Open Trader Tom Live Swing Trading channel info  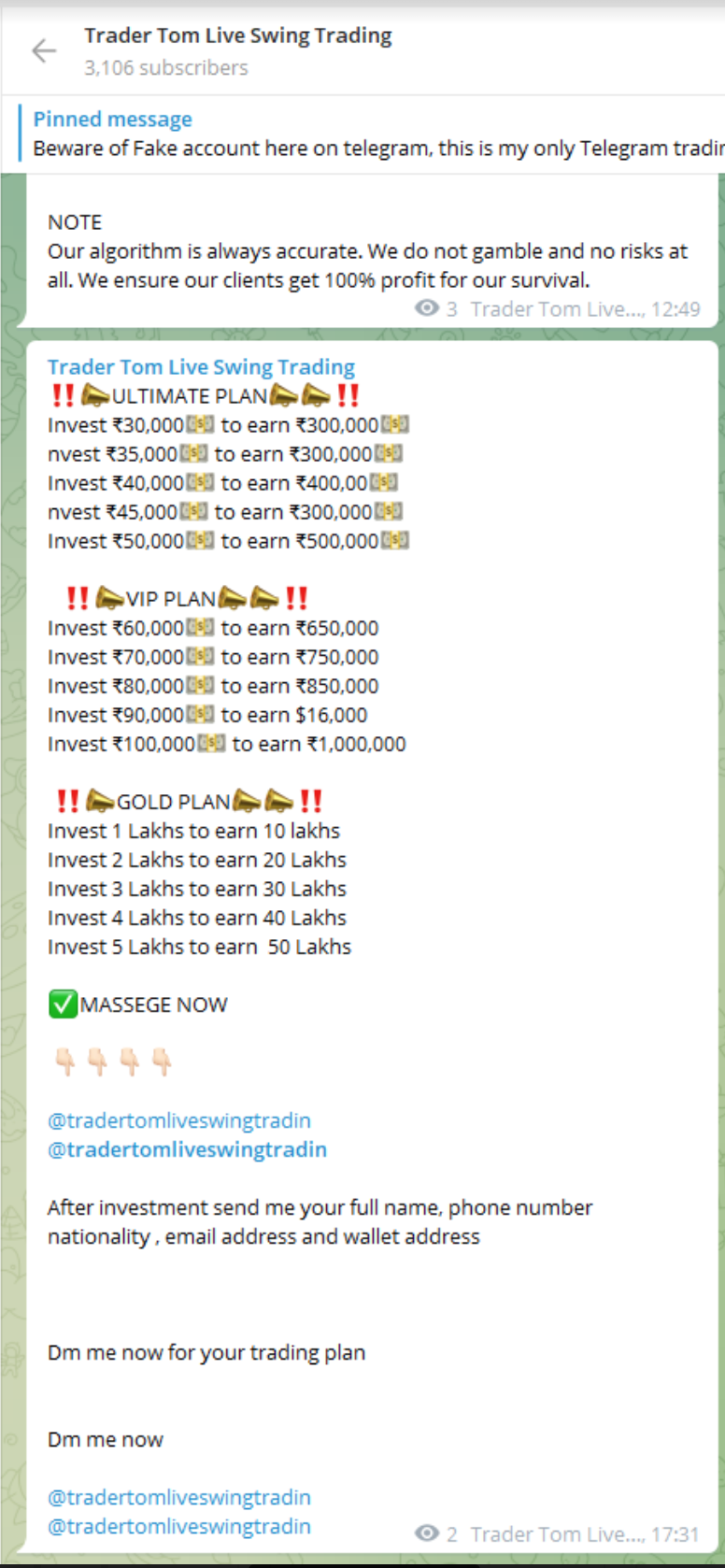[x=237, y=37]
